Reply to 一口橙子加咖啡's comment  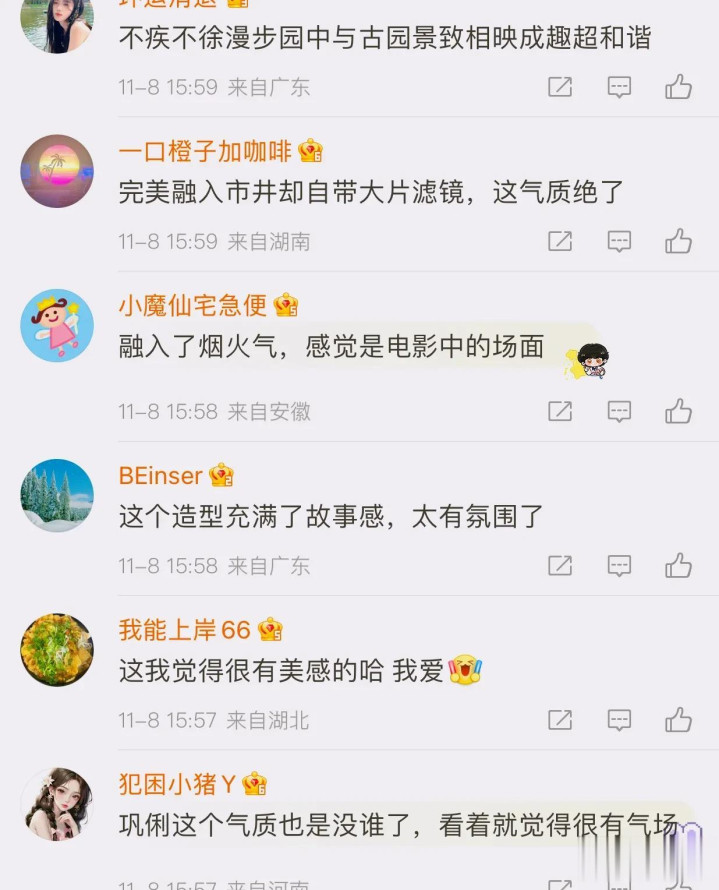pos(620,241)
